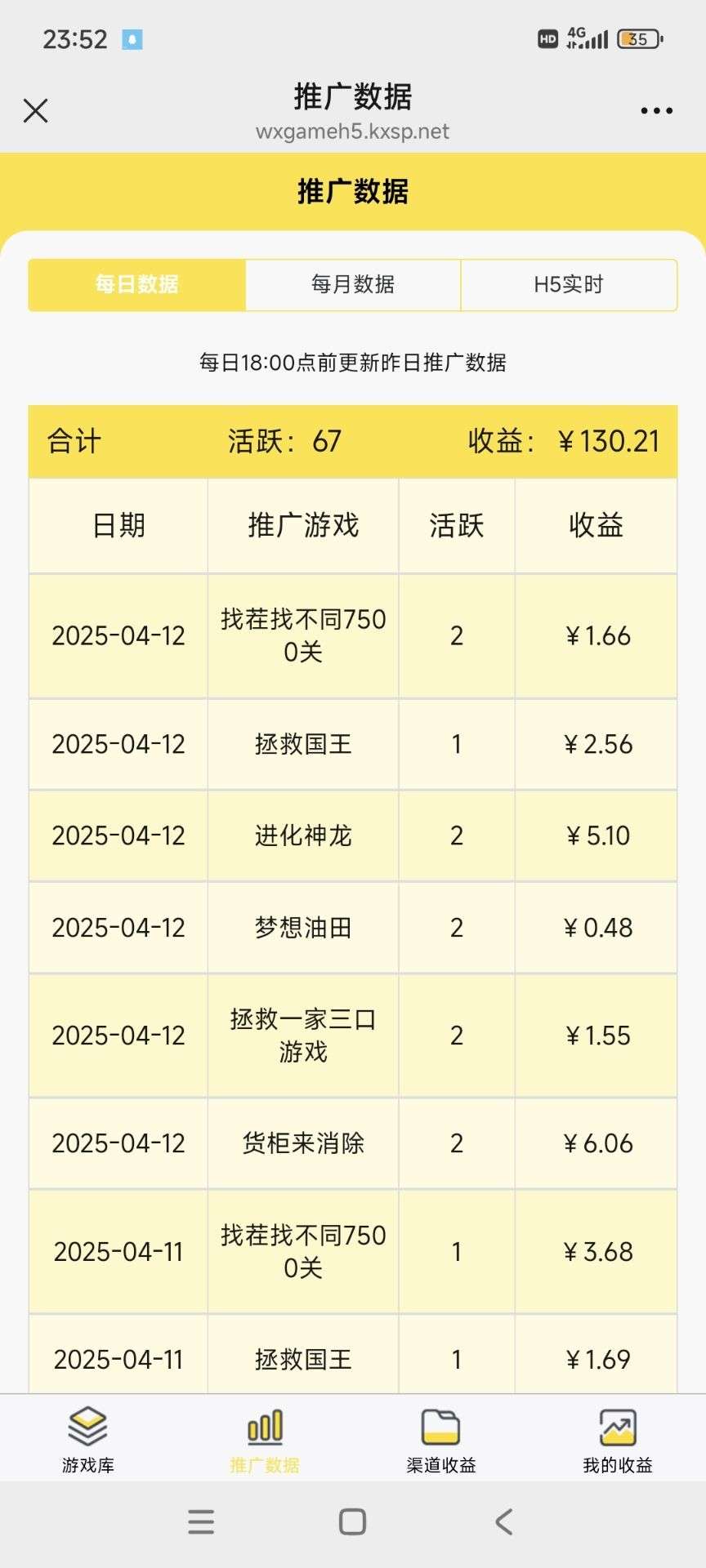Go back with the system back button

504,1521
